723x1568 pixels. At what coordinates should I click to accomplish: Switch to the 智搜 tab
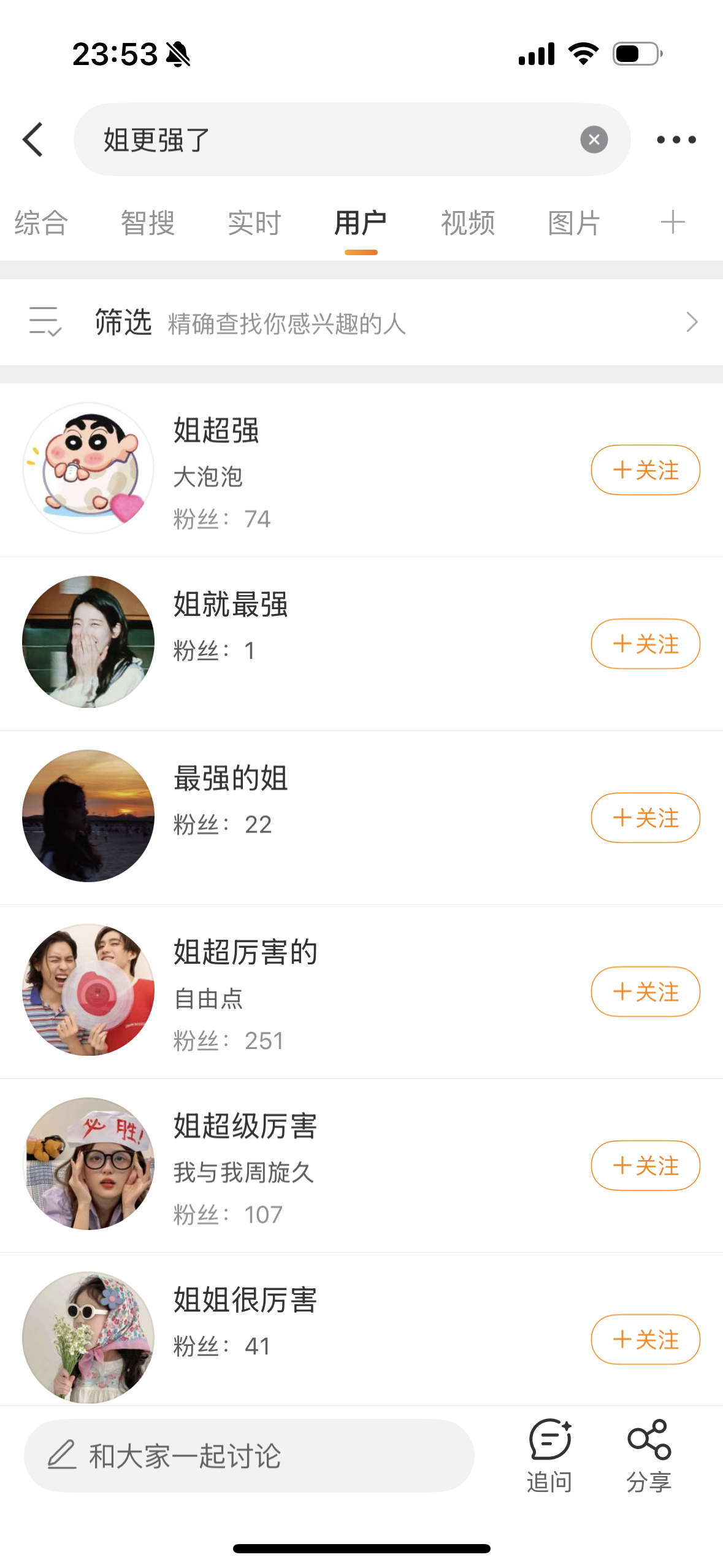coord(147,222)
